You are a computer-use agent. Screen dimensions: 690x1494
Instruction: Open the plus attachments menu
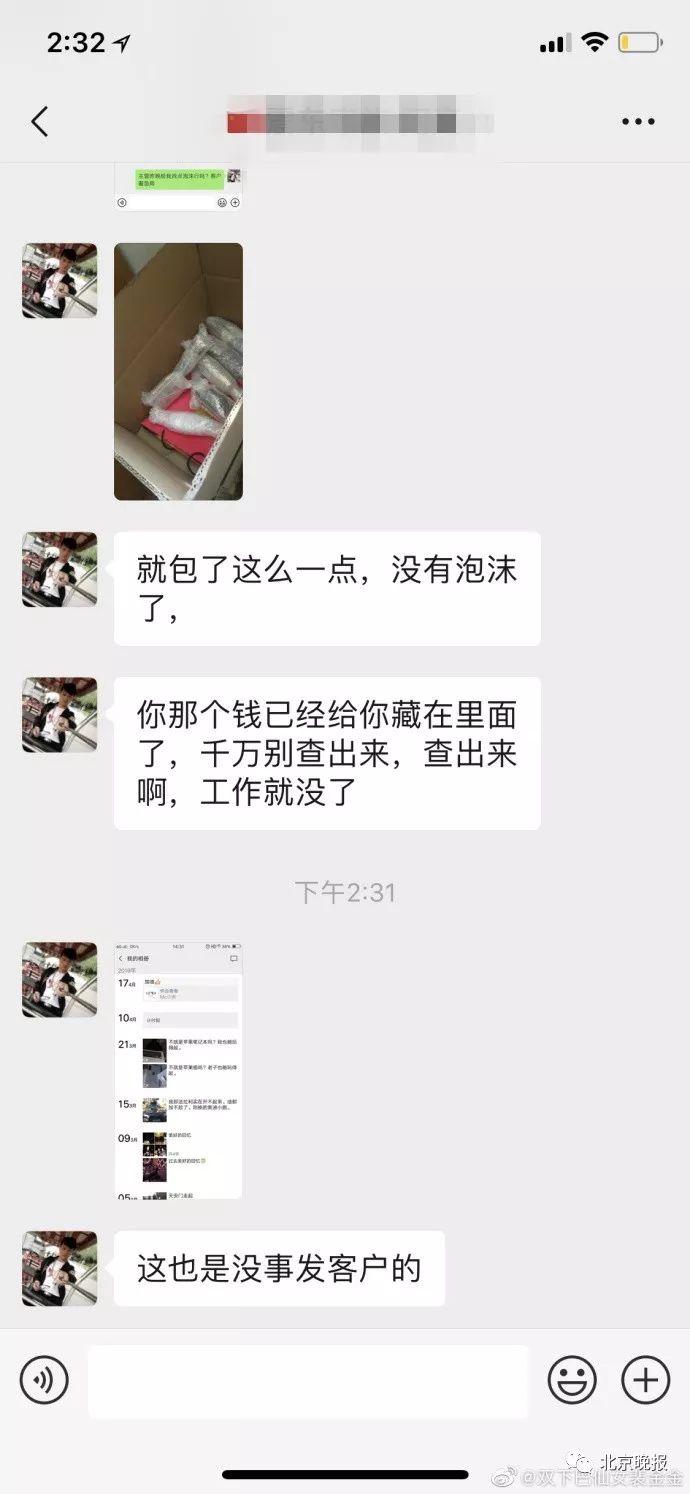(x=645, y=1381)
